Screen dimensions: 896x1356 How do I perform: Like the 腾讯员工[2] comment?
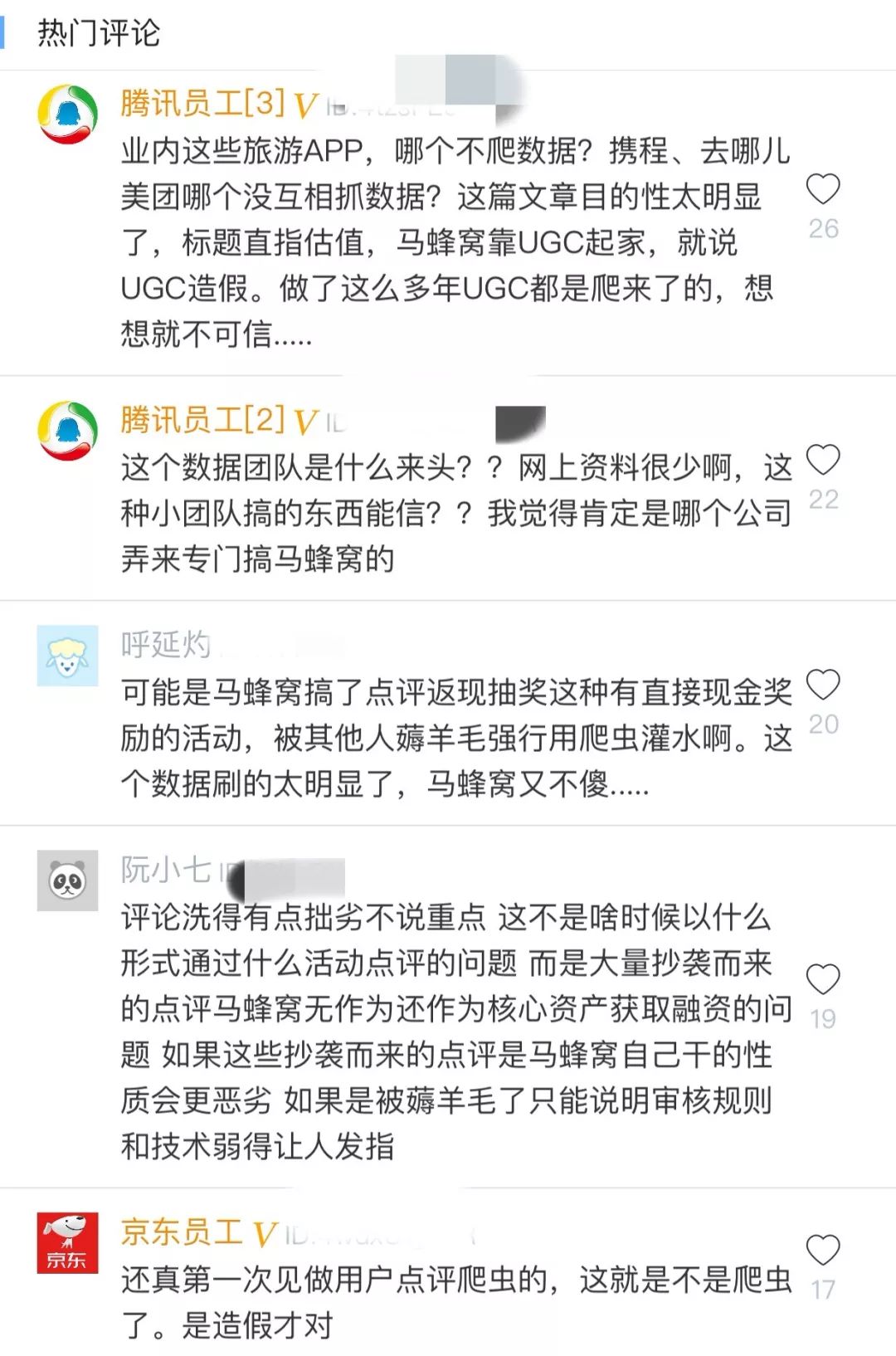click(823, 460)
